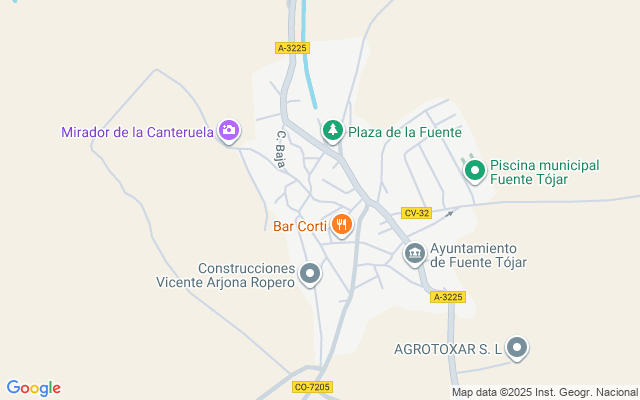Screen dimensions: 640x400
Task: Select the Ayuntamiento de Fuente Tójar marker
Action: [415, 254]
